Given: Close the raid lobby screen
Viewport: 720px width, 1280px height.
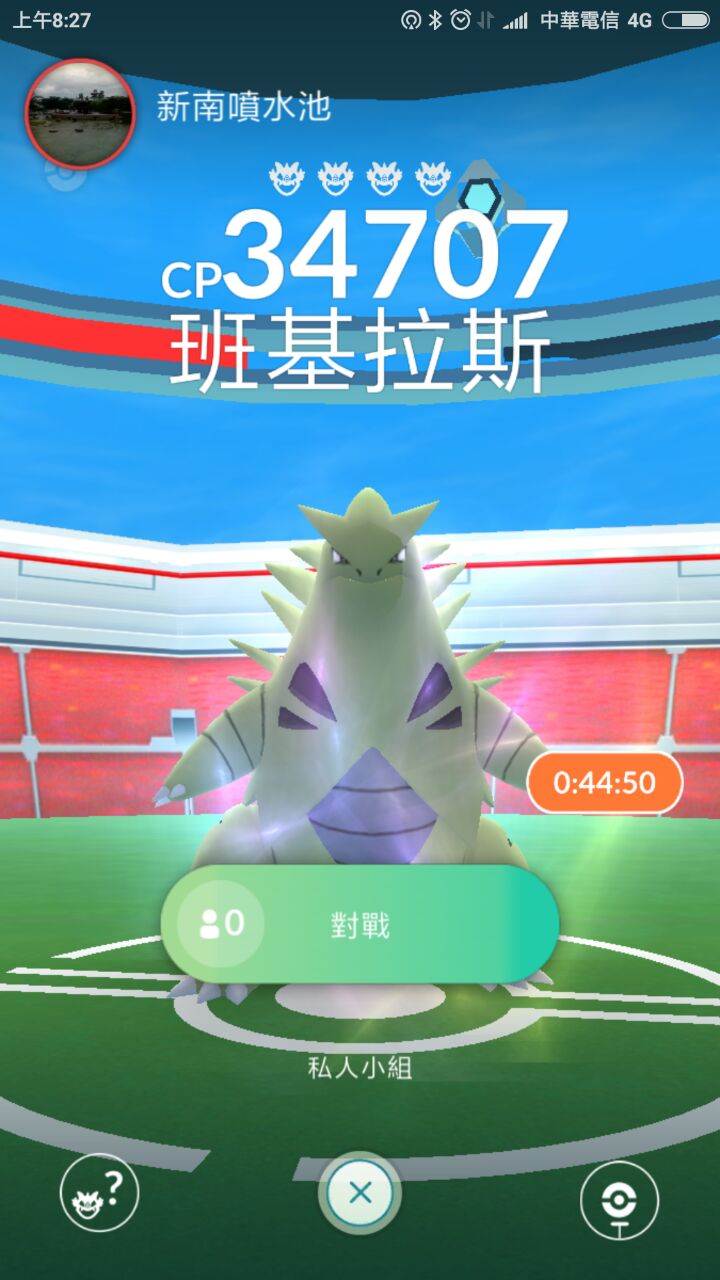Looking at the screenshot, I should pos(360,1192).
